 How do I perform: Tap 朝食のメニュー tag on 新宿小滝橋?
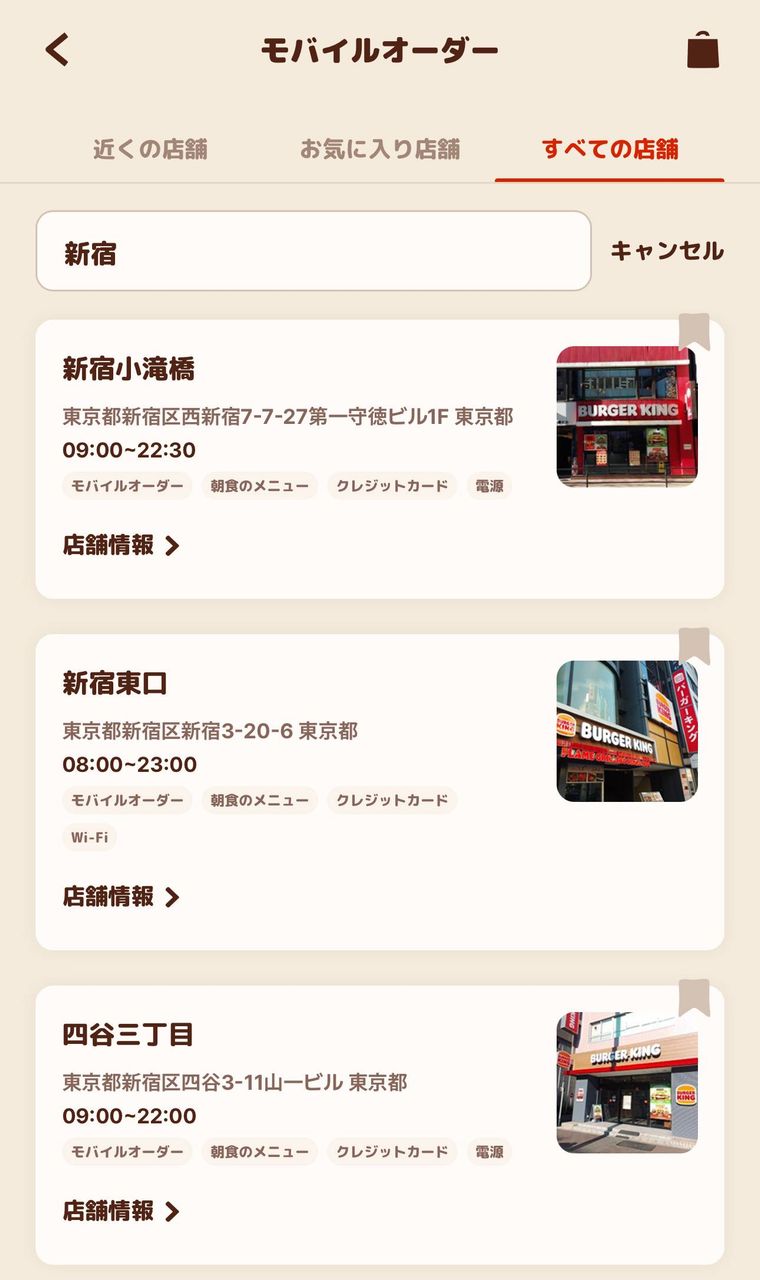(x=258, y=486)
